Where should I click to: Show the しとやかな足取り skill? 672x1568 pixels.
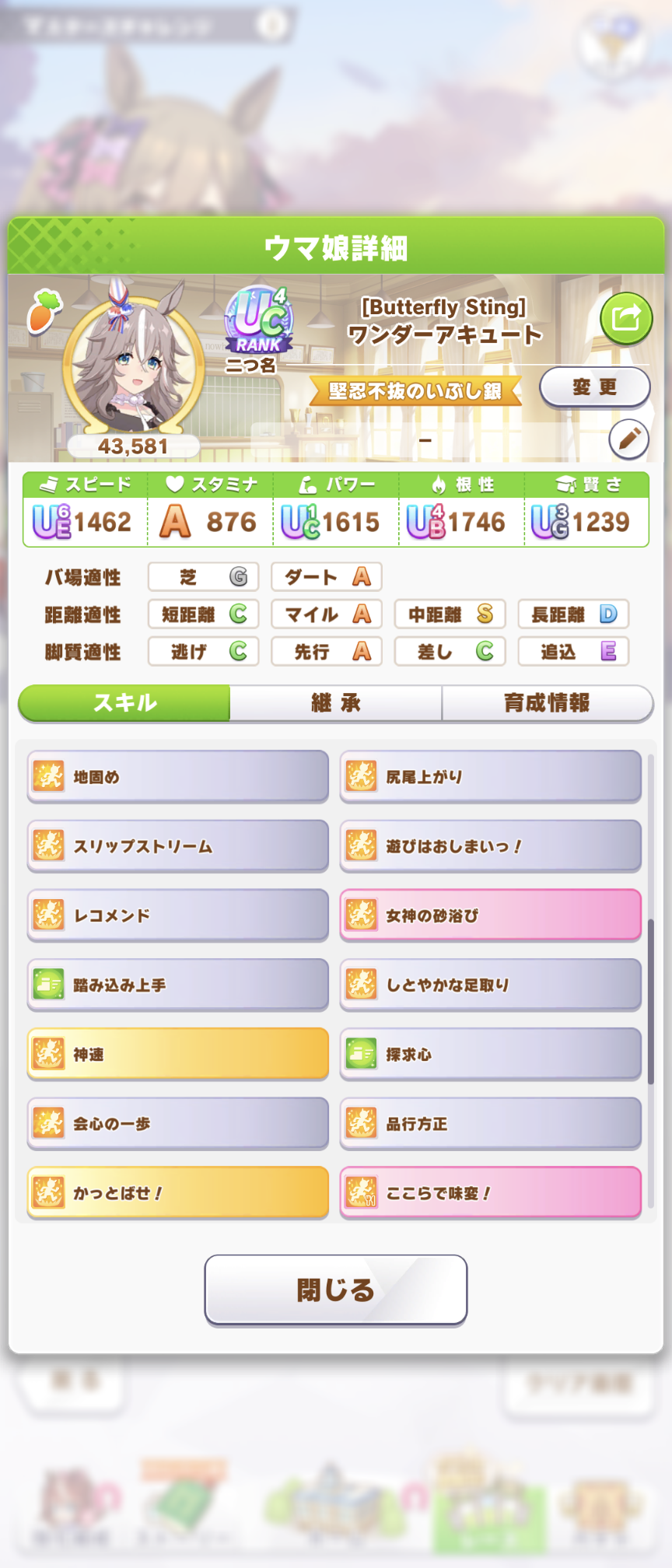(x=491, y=985)
